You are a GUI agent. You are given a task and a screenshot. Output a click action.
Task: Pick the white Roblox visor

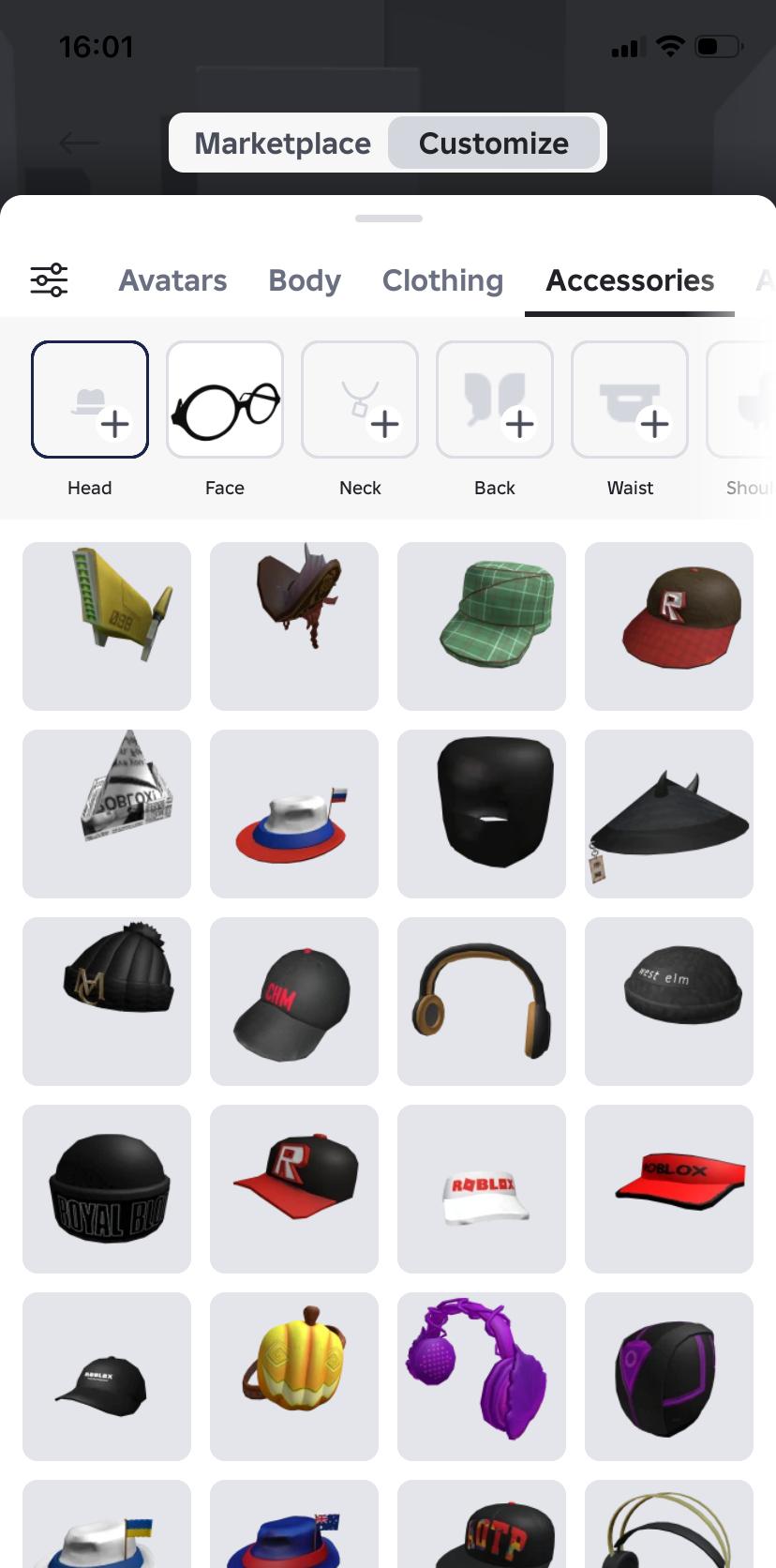482,1188
